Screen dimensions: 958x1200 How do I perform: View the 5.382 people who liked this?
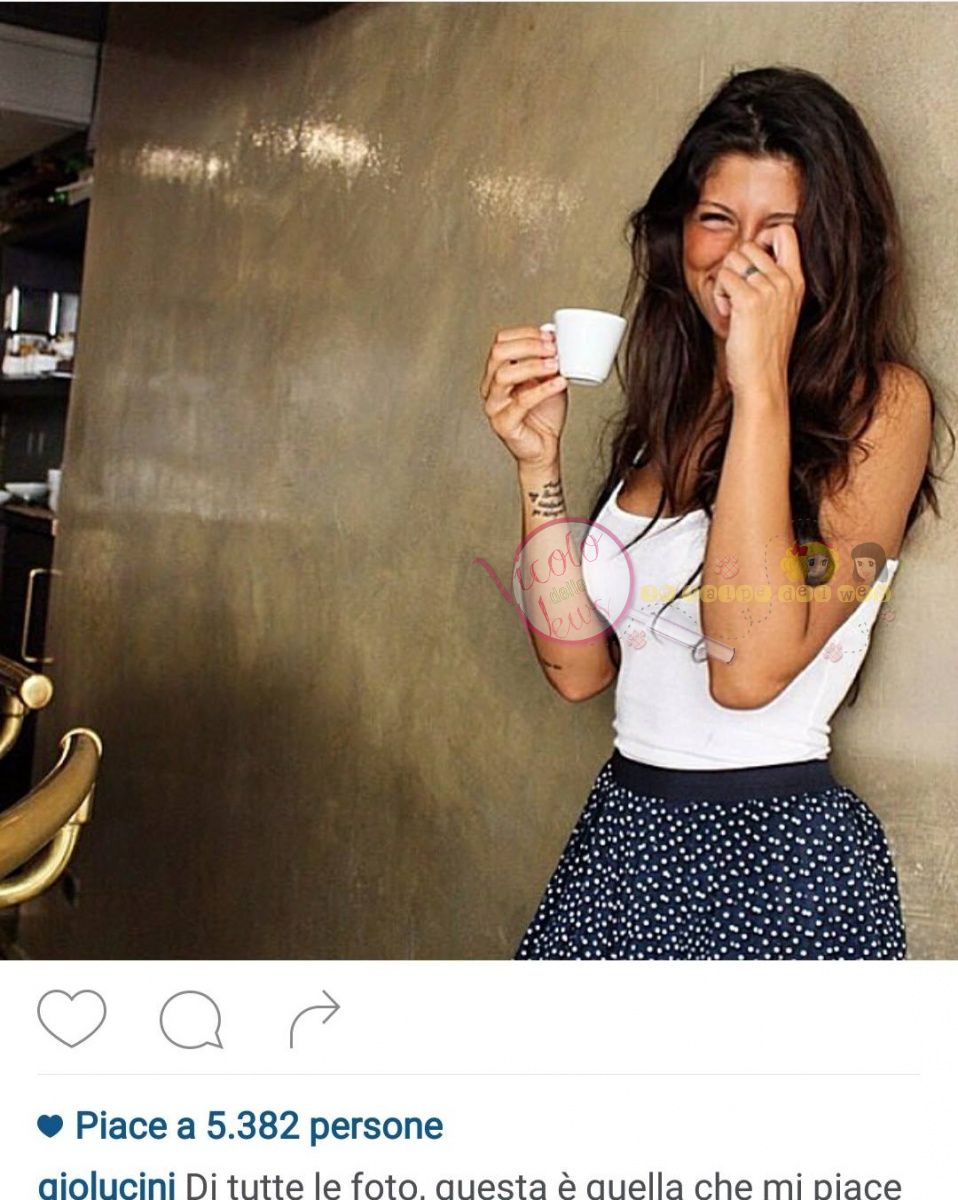point(258,1126)
